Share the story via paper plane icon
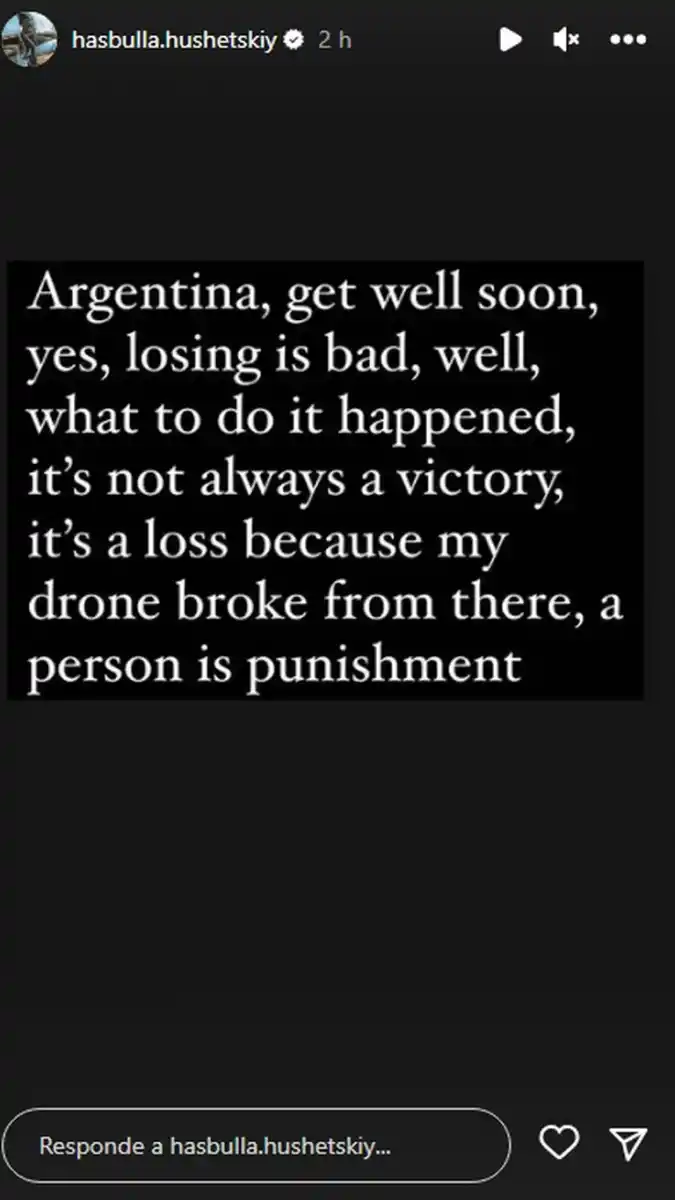This screenshot has width=675, height=1200. [x=628, y=1142]
